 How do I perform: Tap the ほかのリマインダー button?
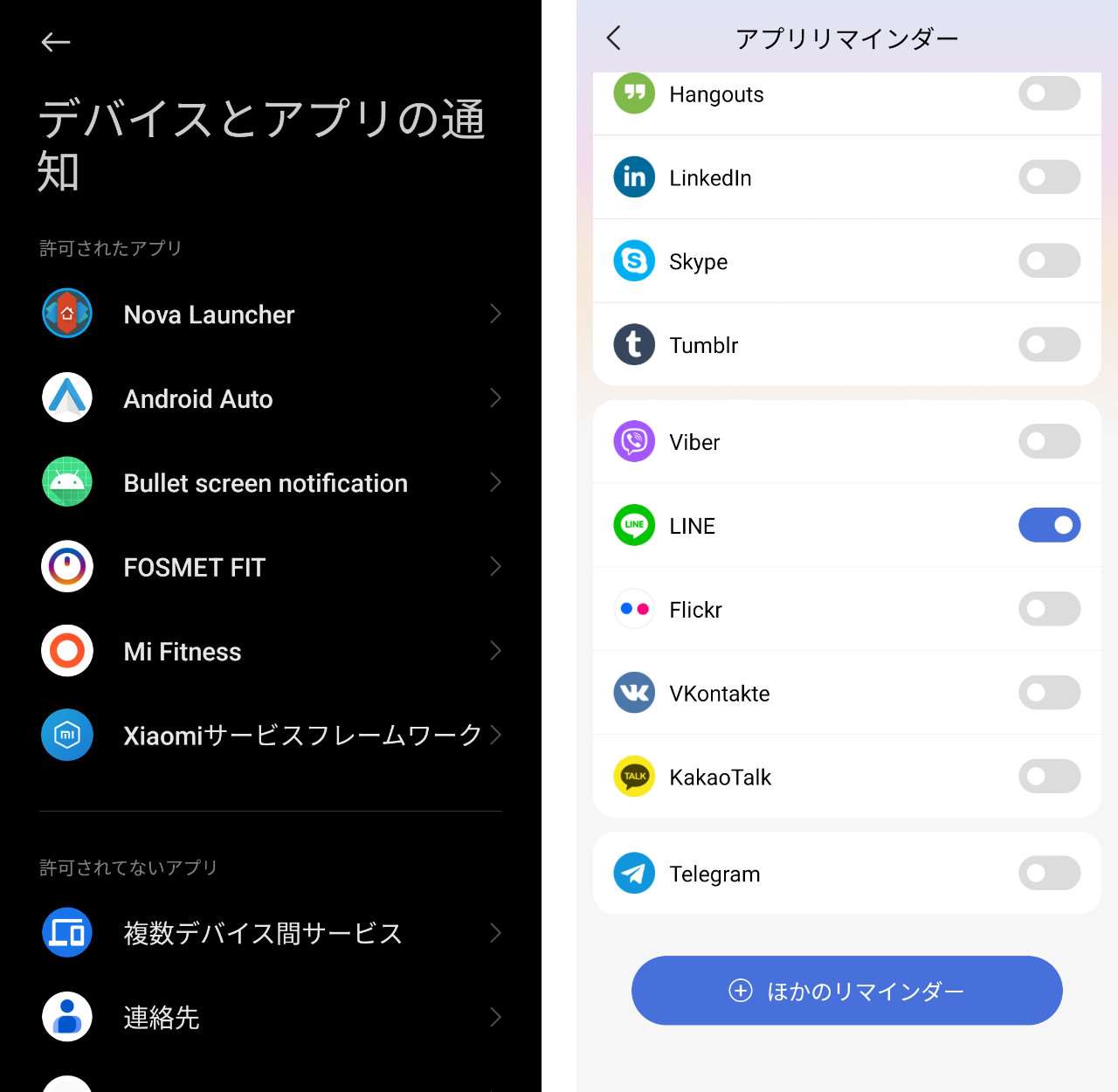(x=846, y=991)
